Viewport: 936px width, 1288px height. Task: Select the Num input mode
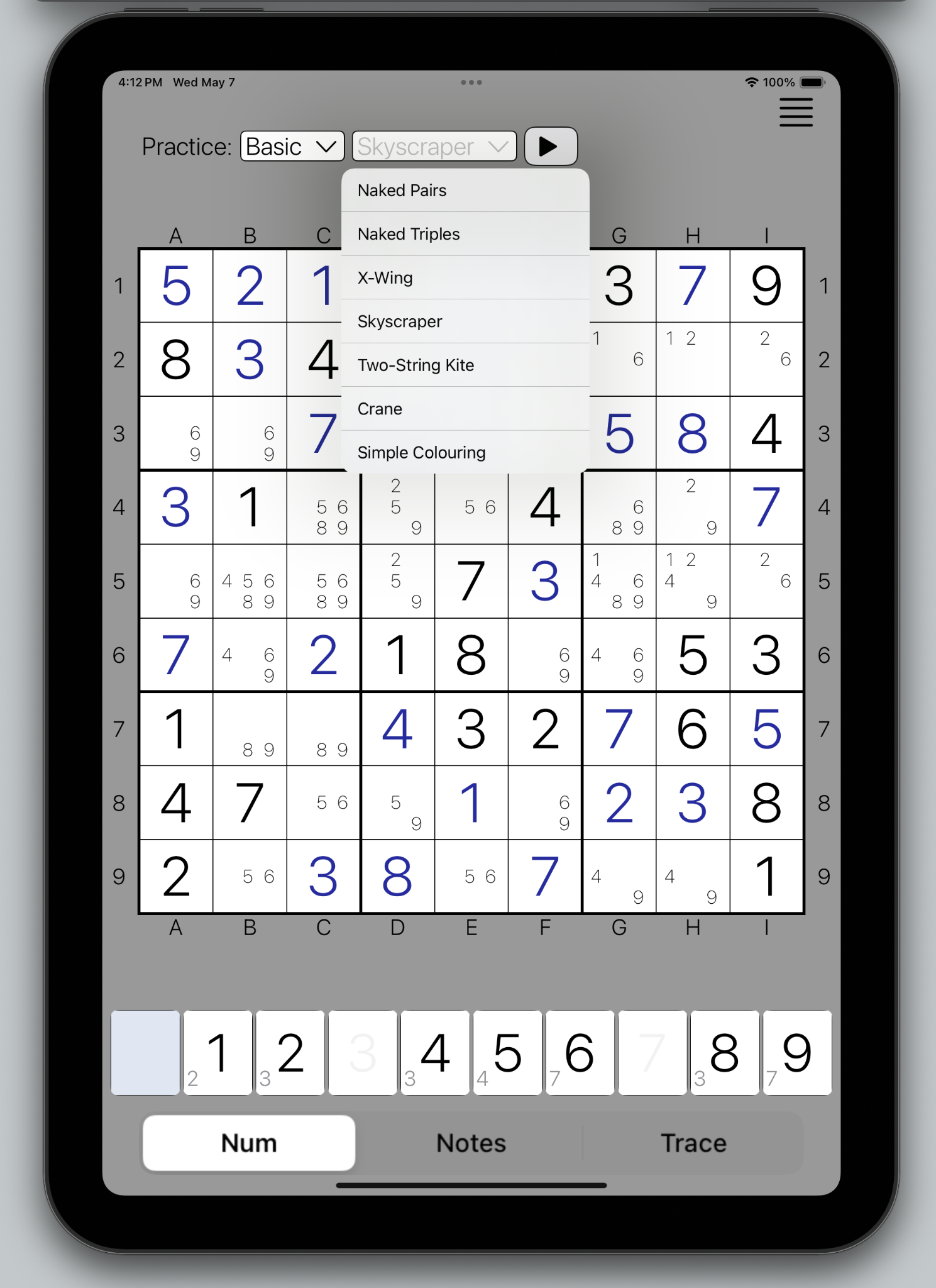(x=249, y=1143)
